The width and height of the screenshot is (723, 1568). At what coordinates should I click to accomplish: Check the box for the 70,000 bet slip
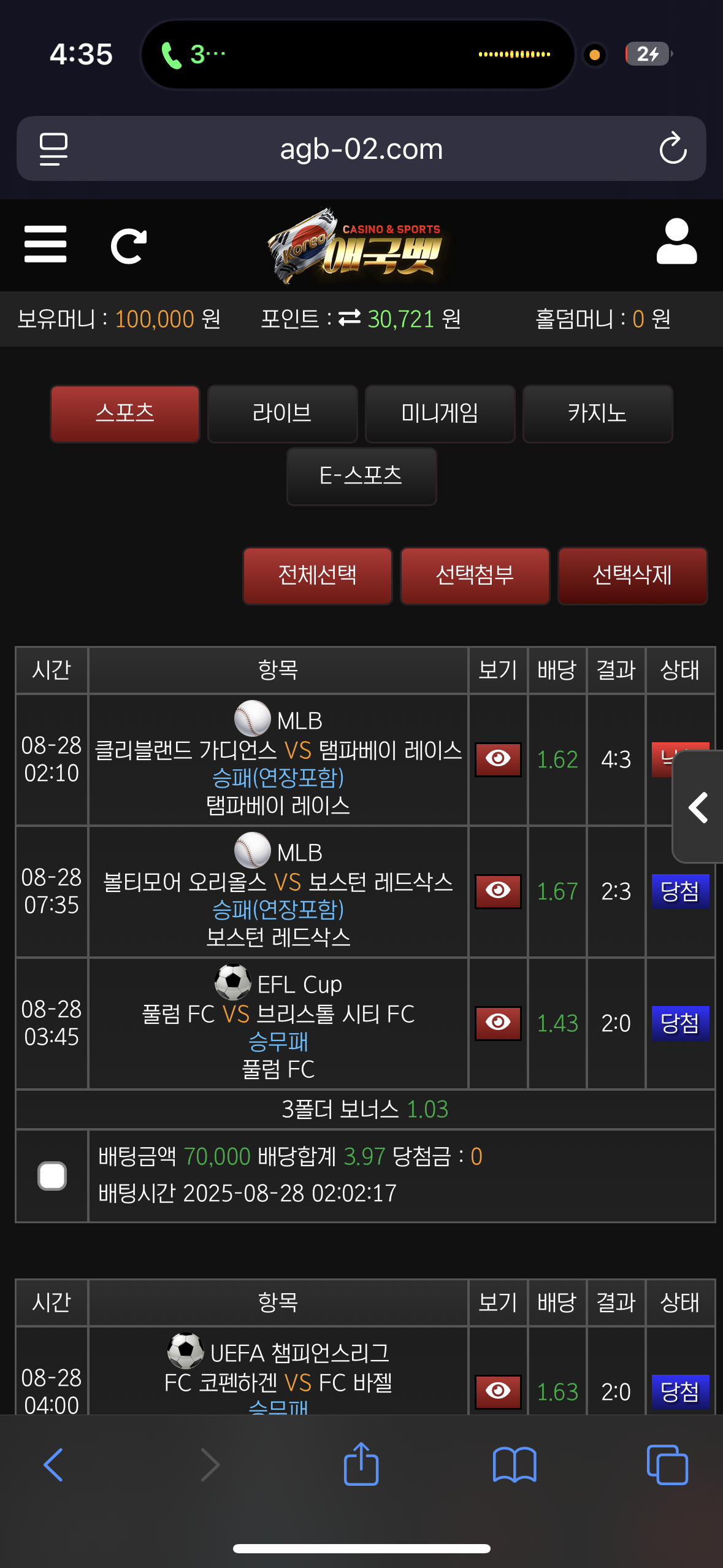click(x=52, y=1176)
